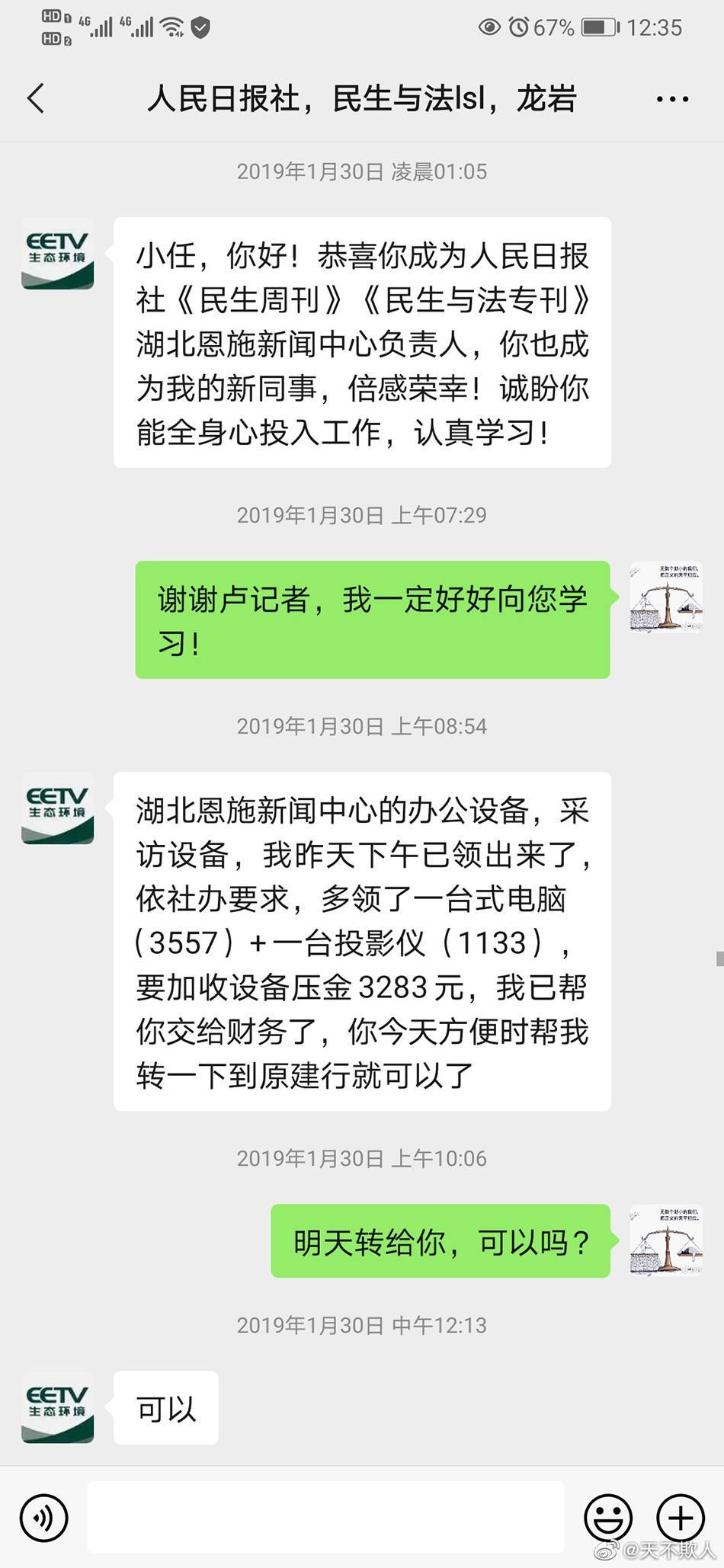Open the plus attachment menu

click(x=680, y=1517)
